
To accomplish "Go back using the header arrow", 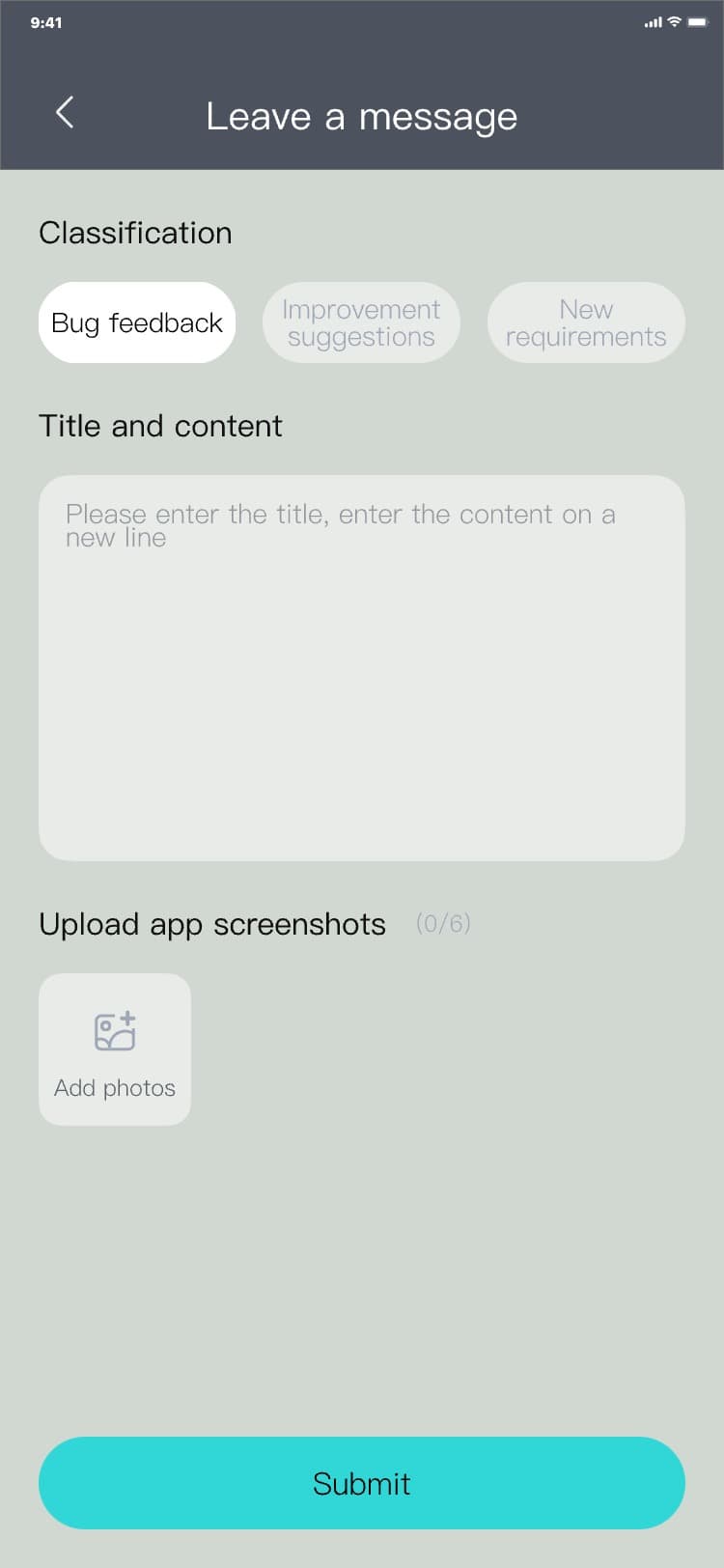I will (65, 114).
